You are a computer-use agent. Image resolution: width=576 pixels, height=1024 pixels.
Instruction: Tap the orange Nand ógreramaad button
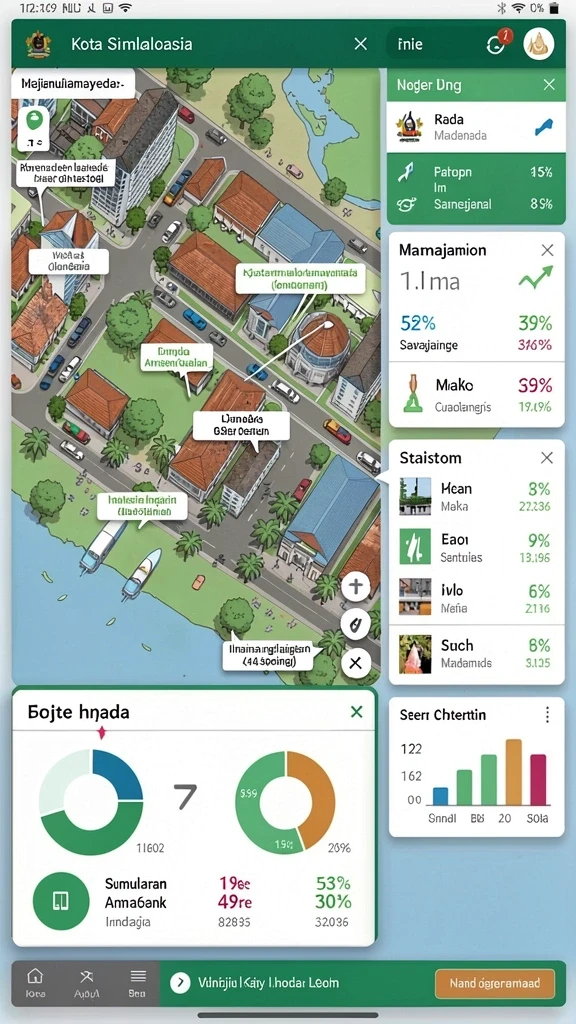tap(495, 983)
